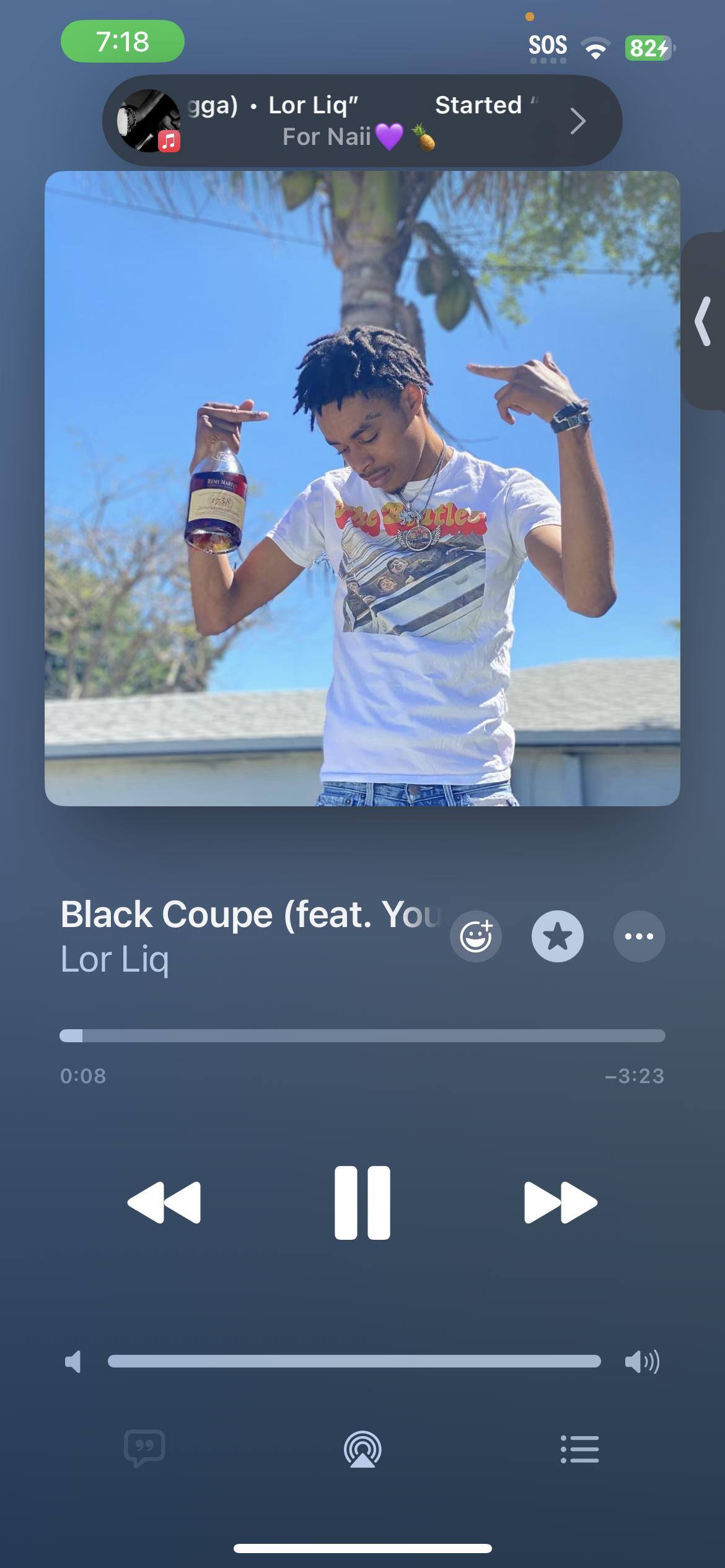Open the Up Next queue
Image resolution: width=725 pixels, height=1568 pixels.
579,1449
